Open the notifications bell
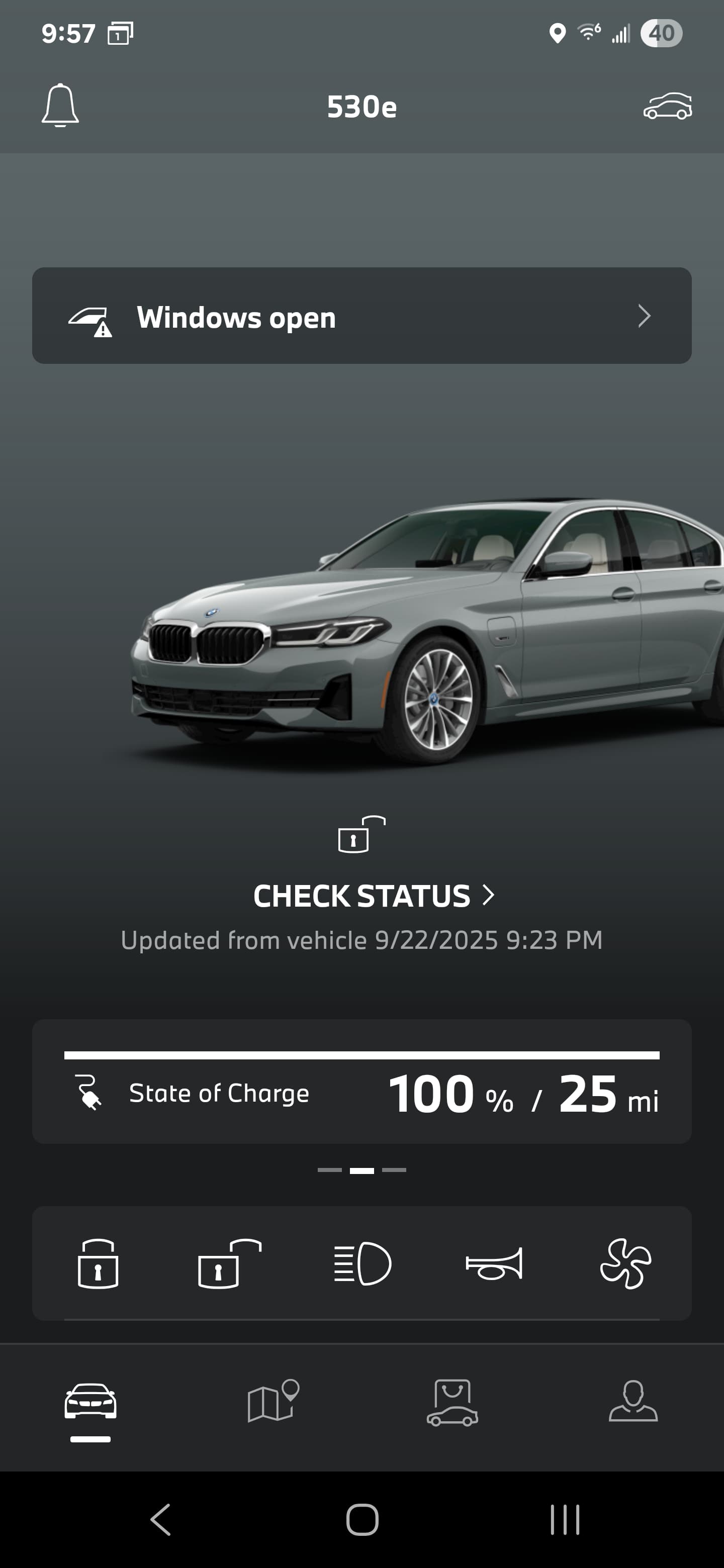 pos(60,106)
